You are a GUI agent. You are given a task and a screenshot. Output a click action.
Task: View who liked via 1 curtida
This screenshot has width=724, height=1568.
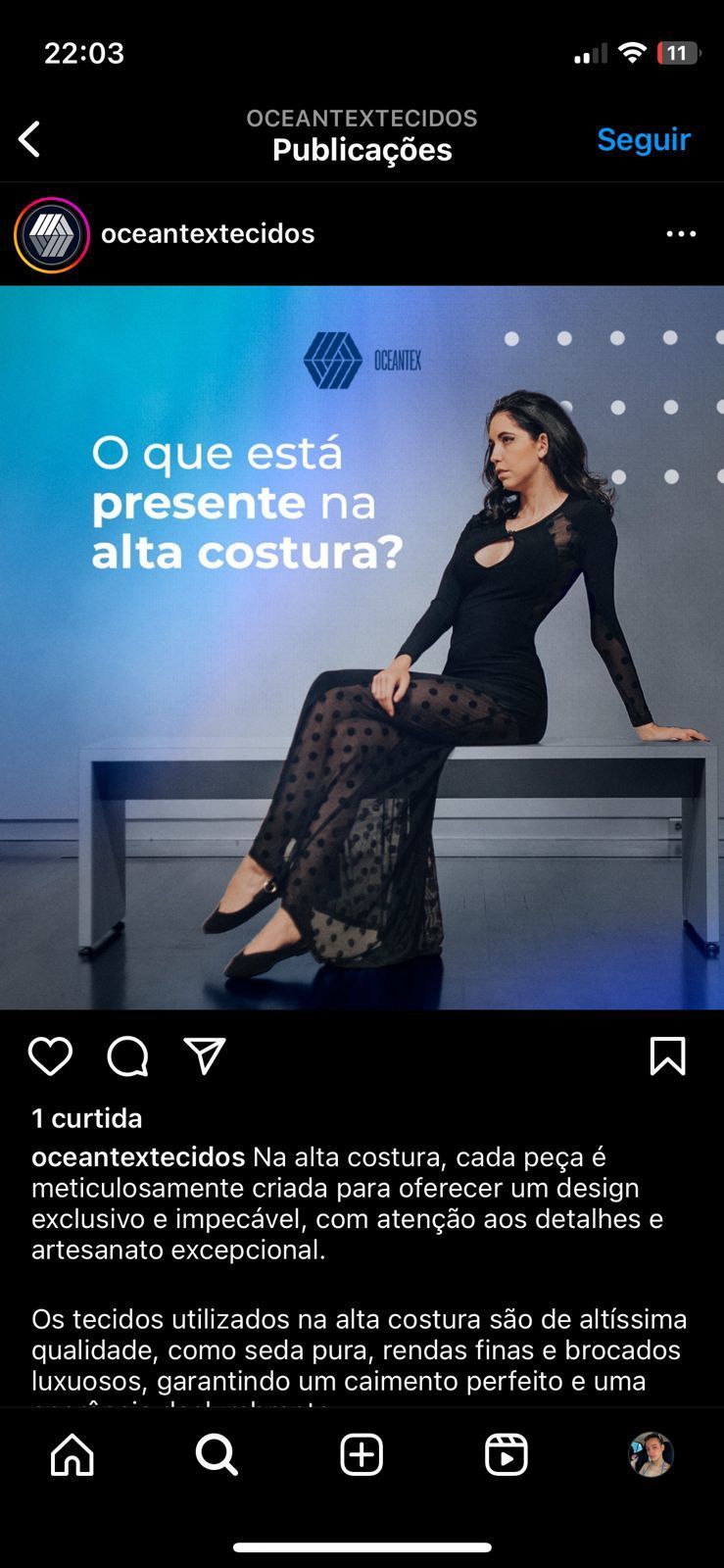point(87,1118)
